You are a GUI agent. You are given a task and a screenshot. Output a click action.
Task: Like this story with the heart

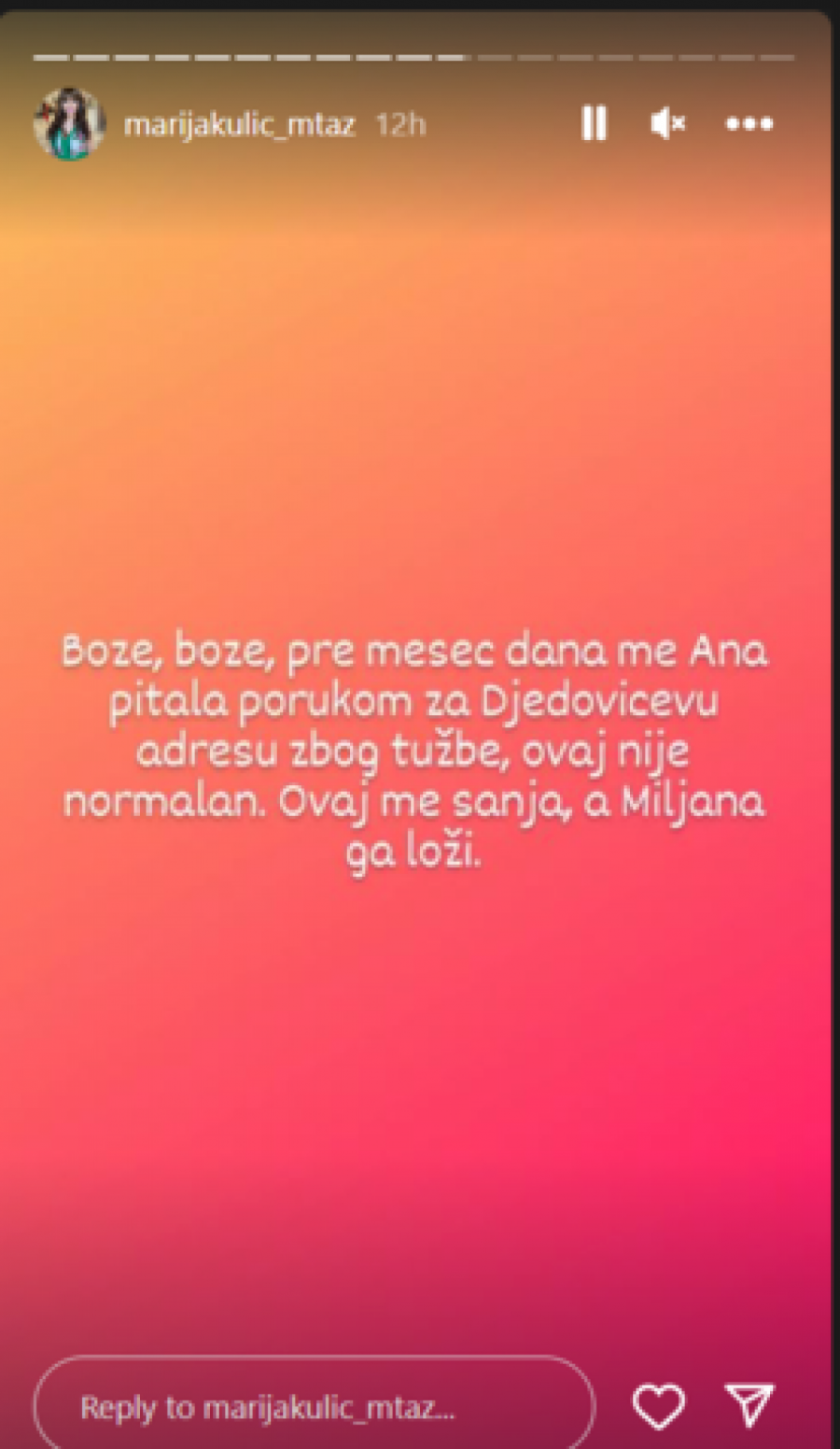659,1406
